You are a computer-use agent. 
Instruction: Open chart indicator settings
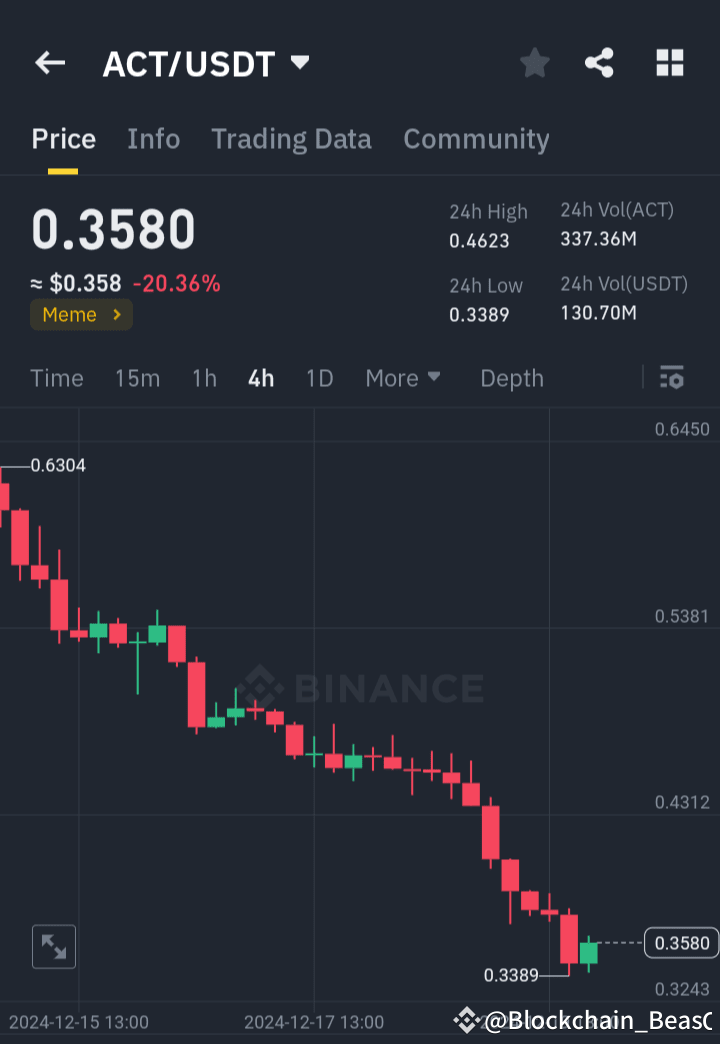pyautogui.click(x=671, y=378)
